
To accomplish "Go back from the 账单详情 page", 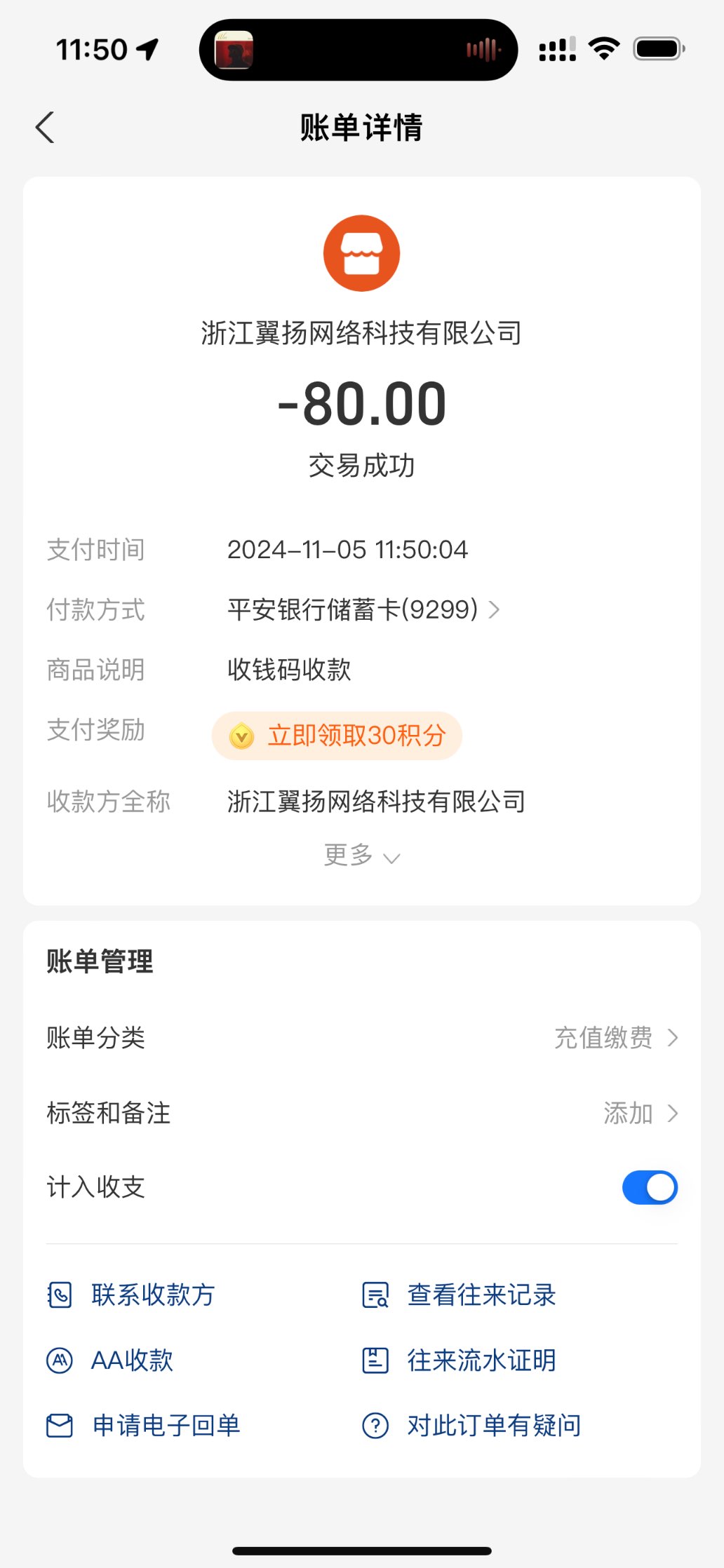I will 45,128.
